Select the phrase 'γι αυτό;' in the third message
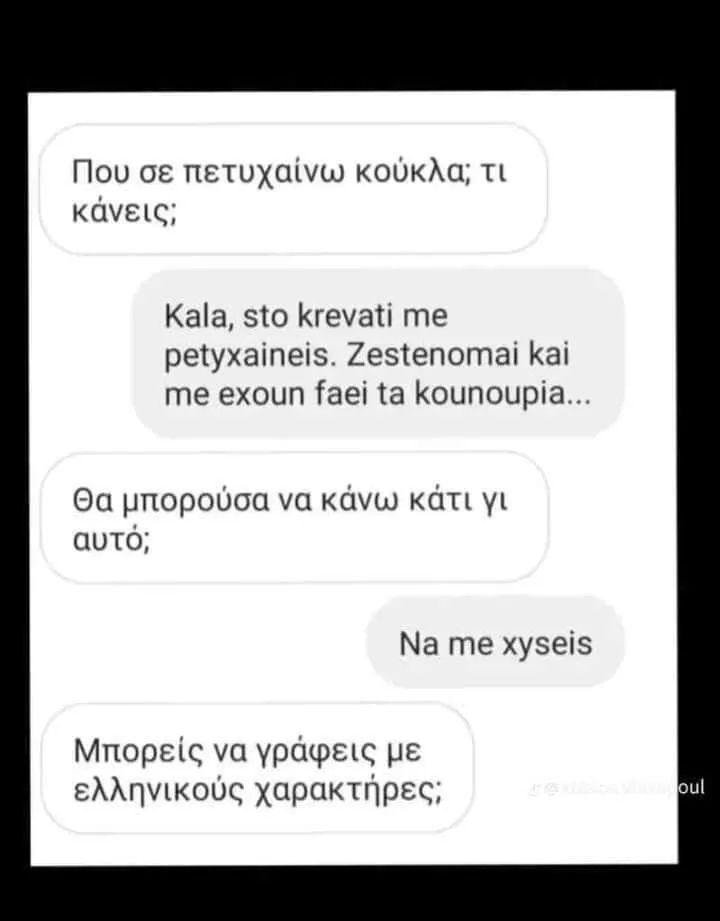This screenshot has width=720, height=921. pos(113,539)
